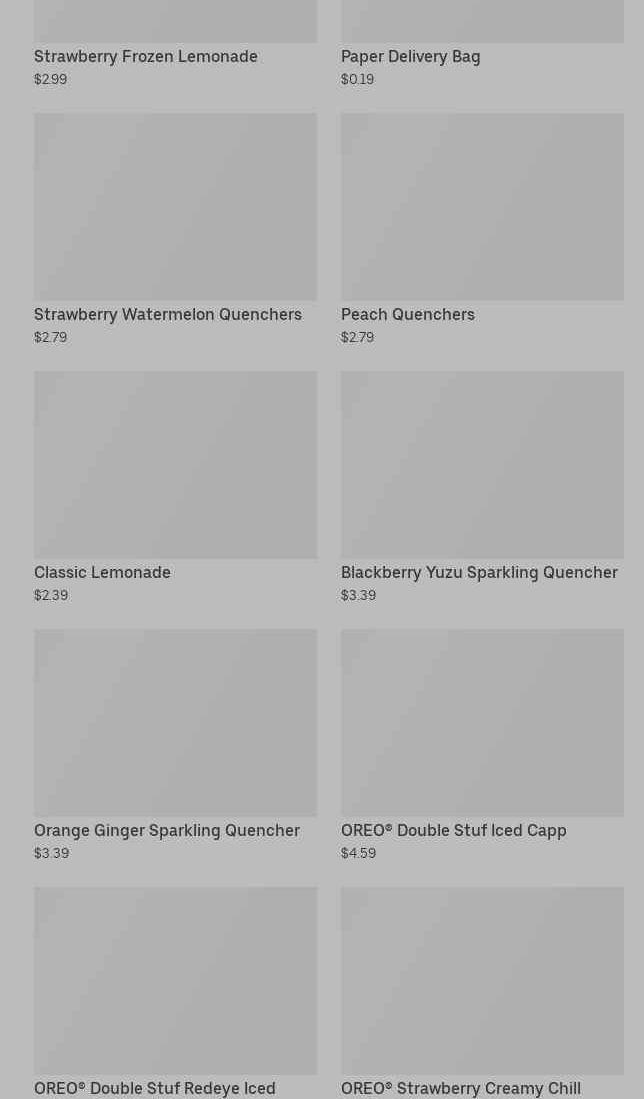View Orange Ginger Sparkling Quencher details

(x=175, y=745)
